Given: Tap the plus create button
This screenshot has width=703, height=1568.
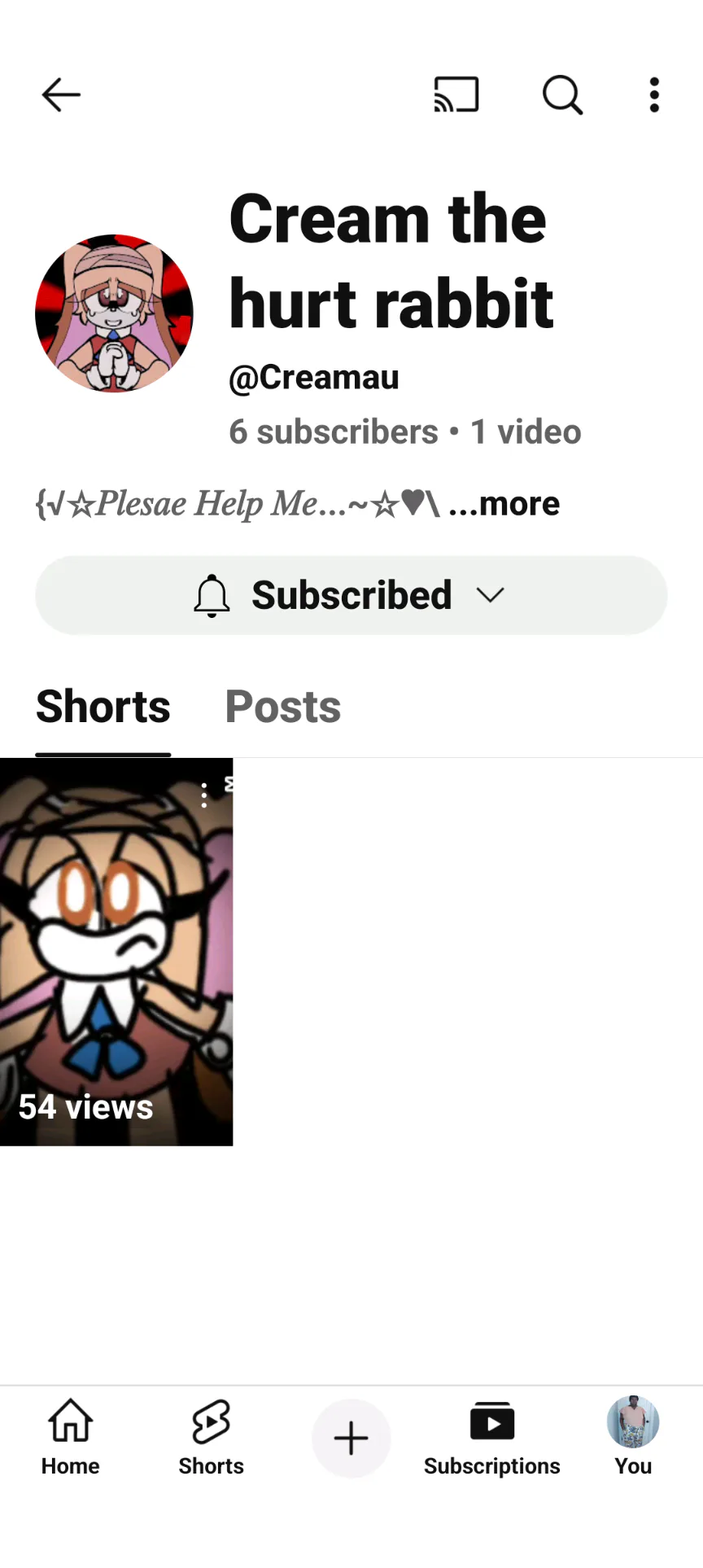Looking at the screenshot, I should (351, 1439).
